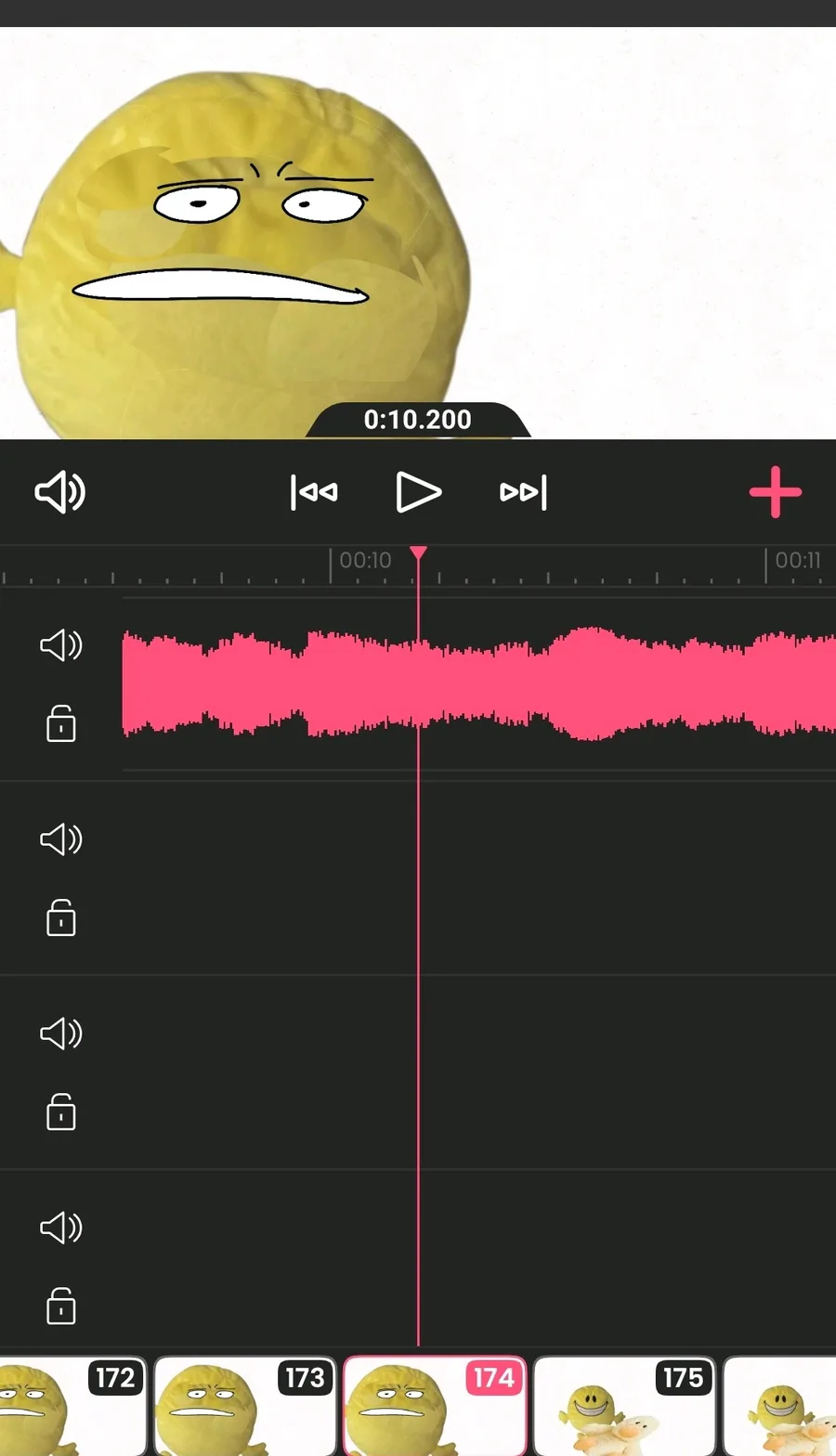Mute the first audio track

[61, 644]
